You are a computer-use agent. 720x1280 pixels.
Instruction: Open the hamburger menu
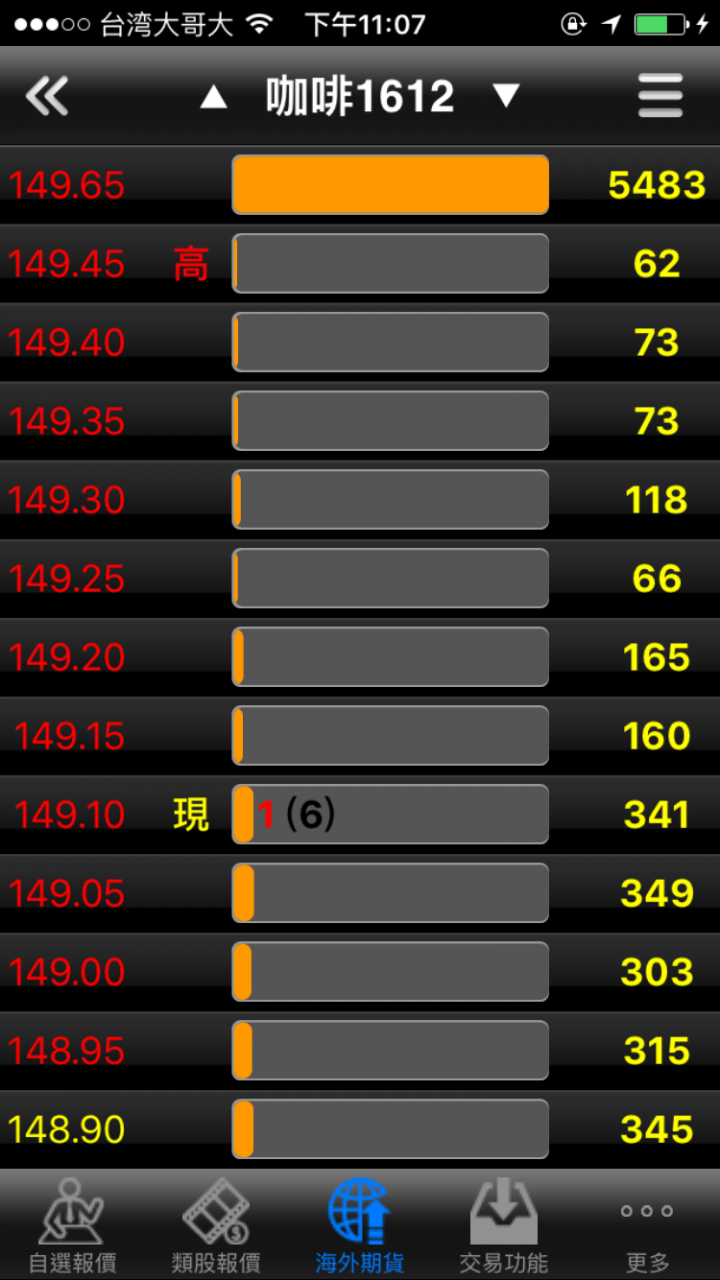coord(660,97)
